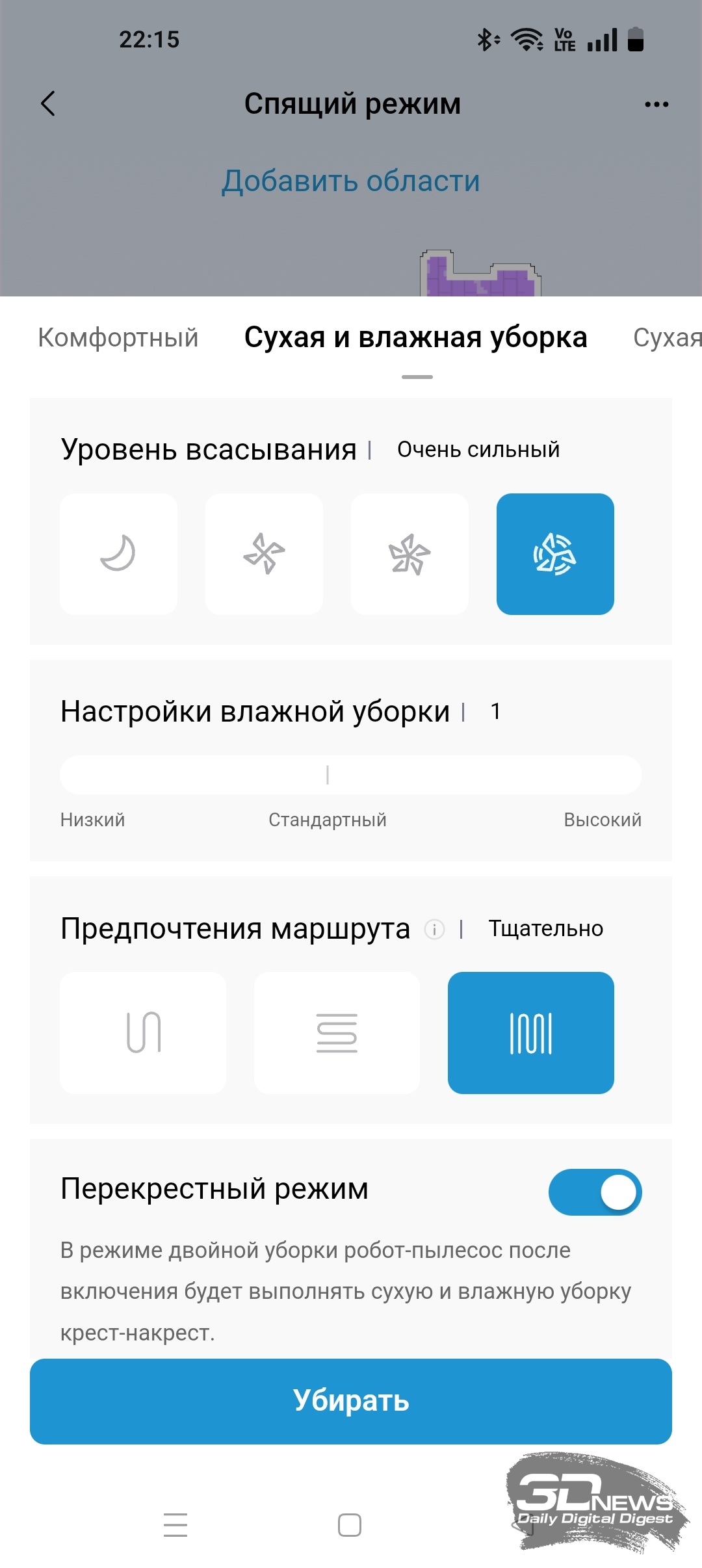Set wet cleaning slider to Стандартный
The height and width of the screenshot is (1568, 702).
[x=328, y=775]
